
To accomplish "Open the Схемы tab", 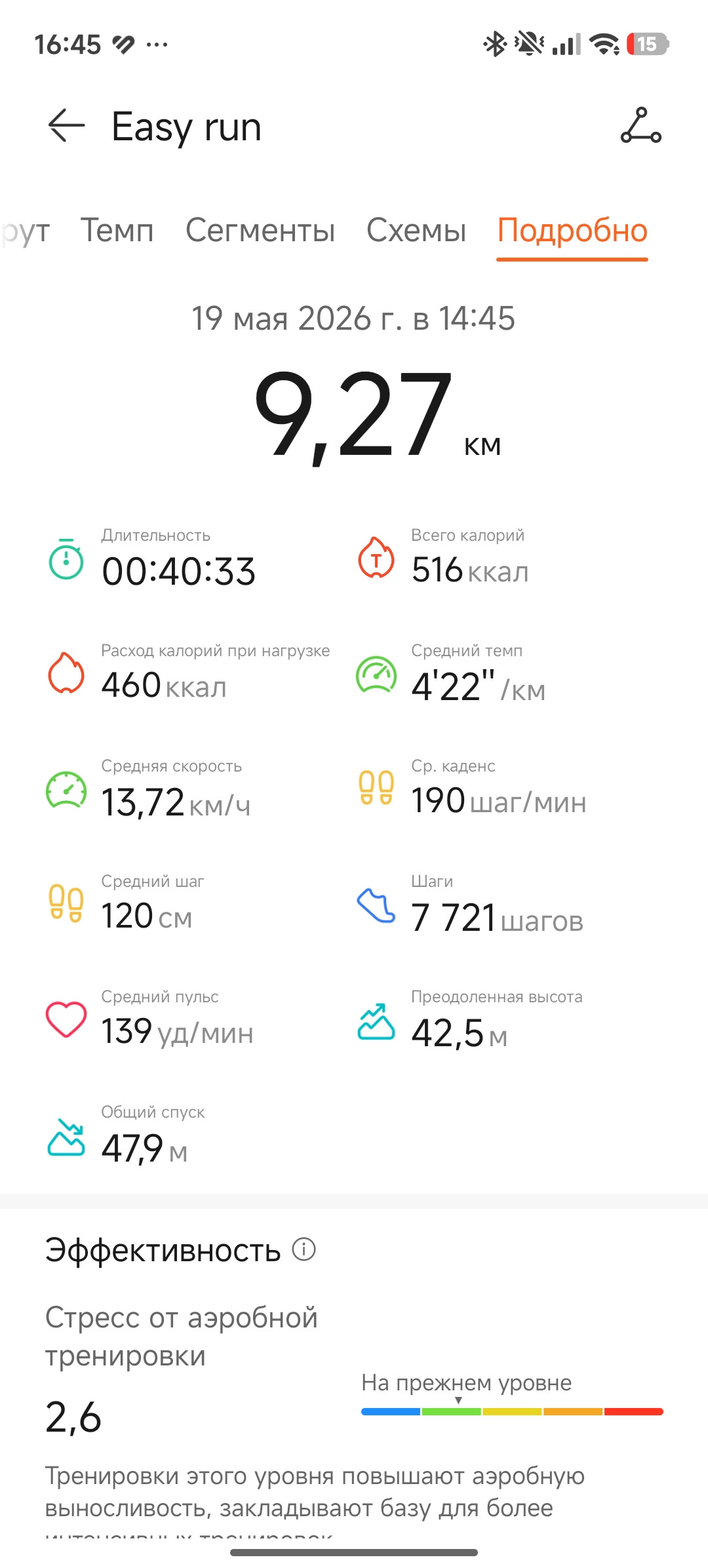I will tap(416, 231).
